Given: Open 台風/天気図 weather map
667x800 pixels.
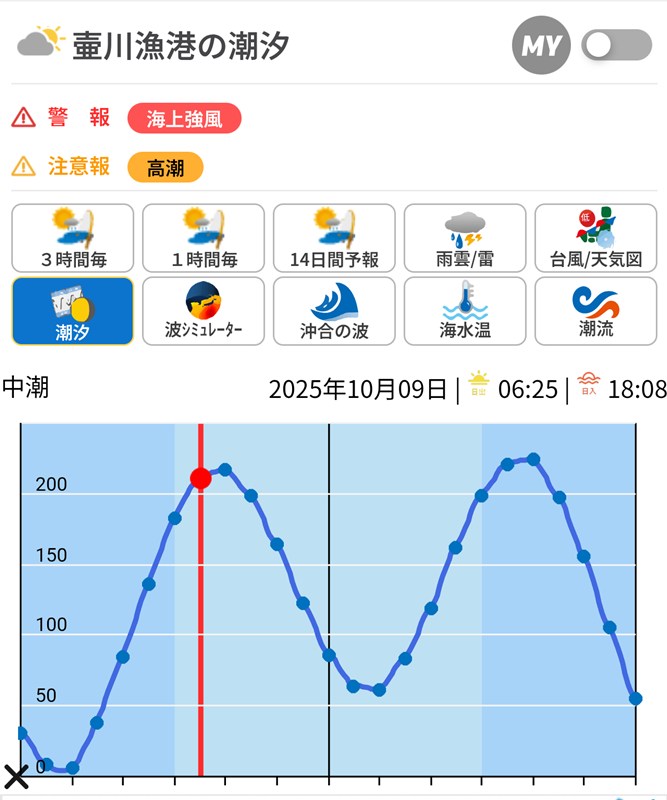Looking at the screenshot, I should (596, 238).
